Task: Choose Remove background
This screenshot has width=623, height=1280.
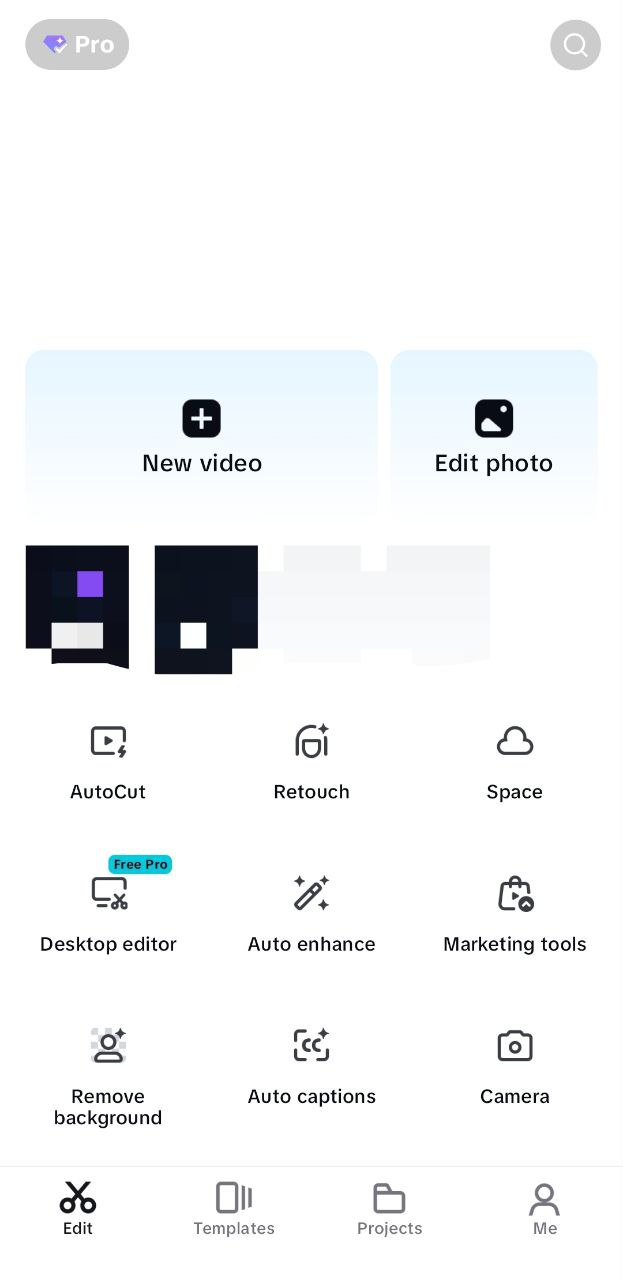Action: coord(108,1077)
